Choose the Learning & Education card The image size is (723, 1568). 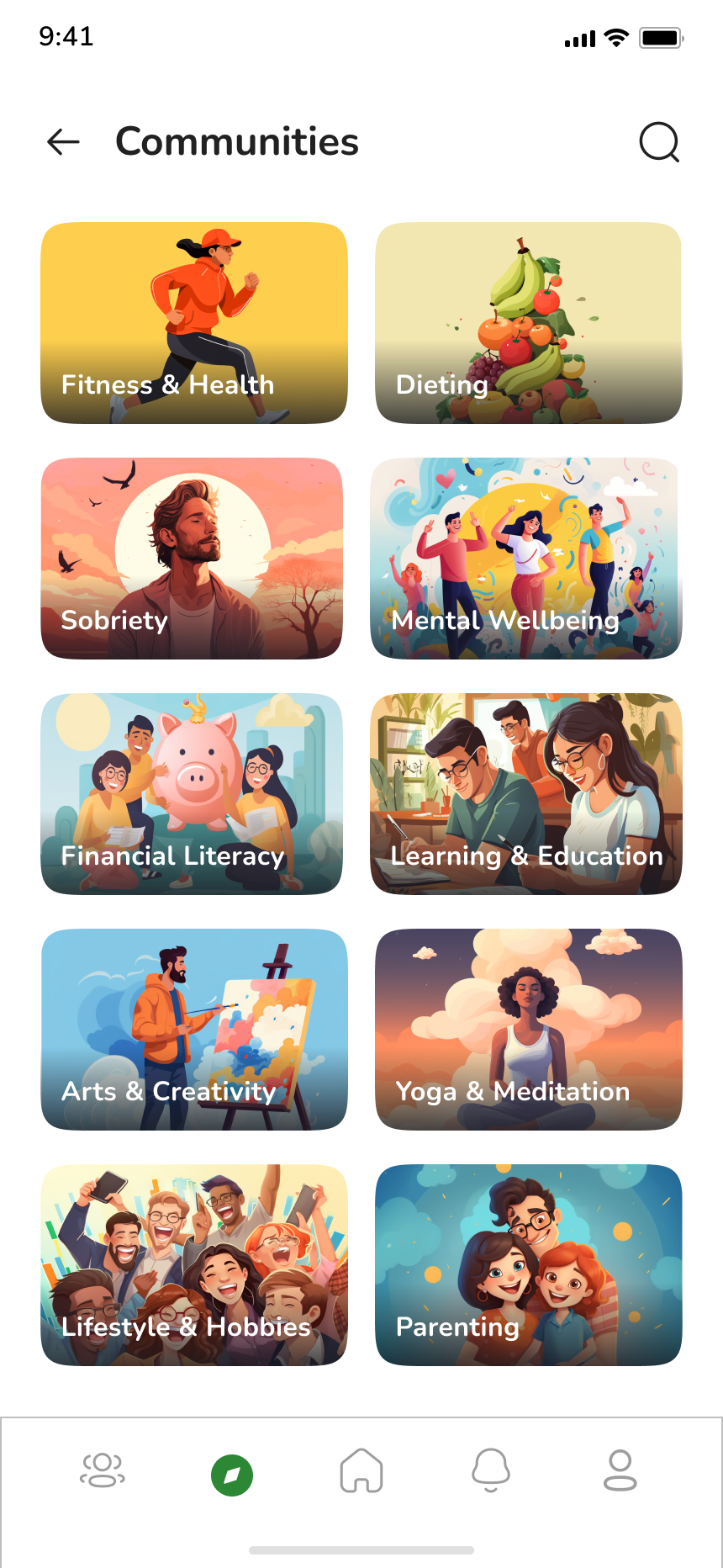pyautogui.click(x=525, y=794)
